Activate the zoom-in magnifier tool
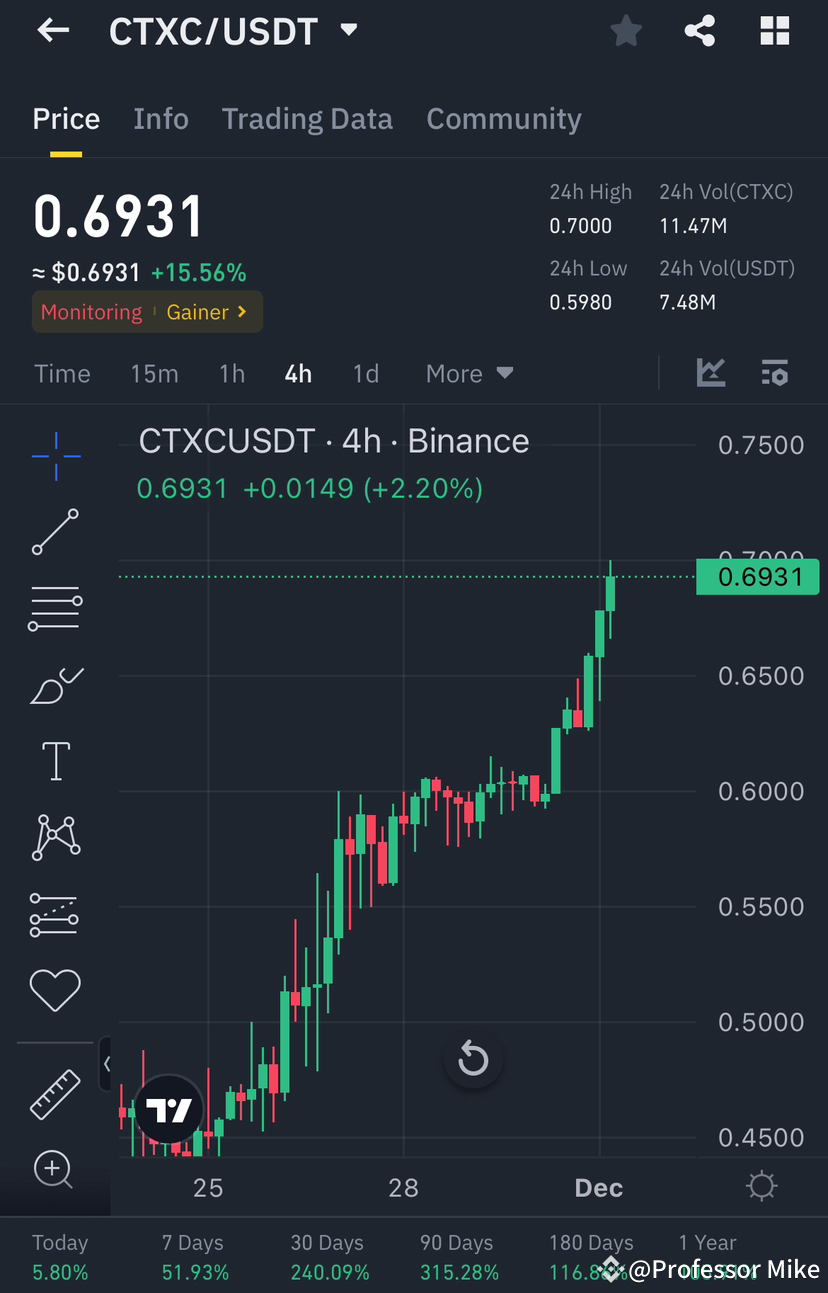Viewport: 828px width, 1293px height. point(55,1169)
